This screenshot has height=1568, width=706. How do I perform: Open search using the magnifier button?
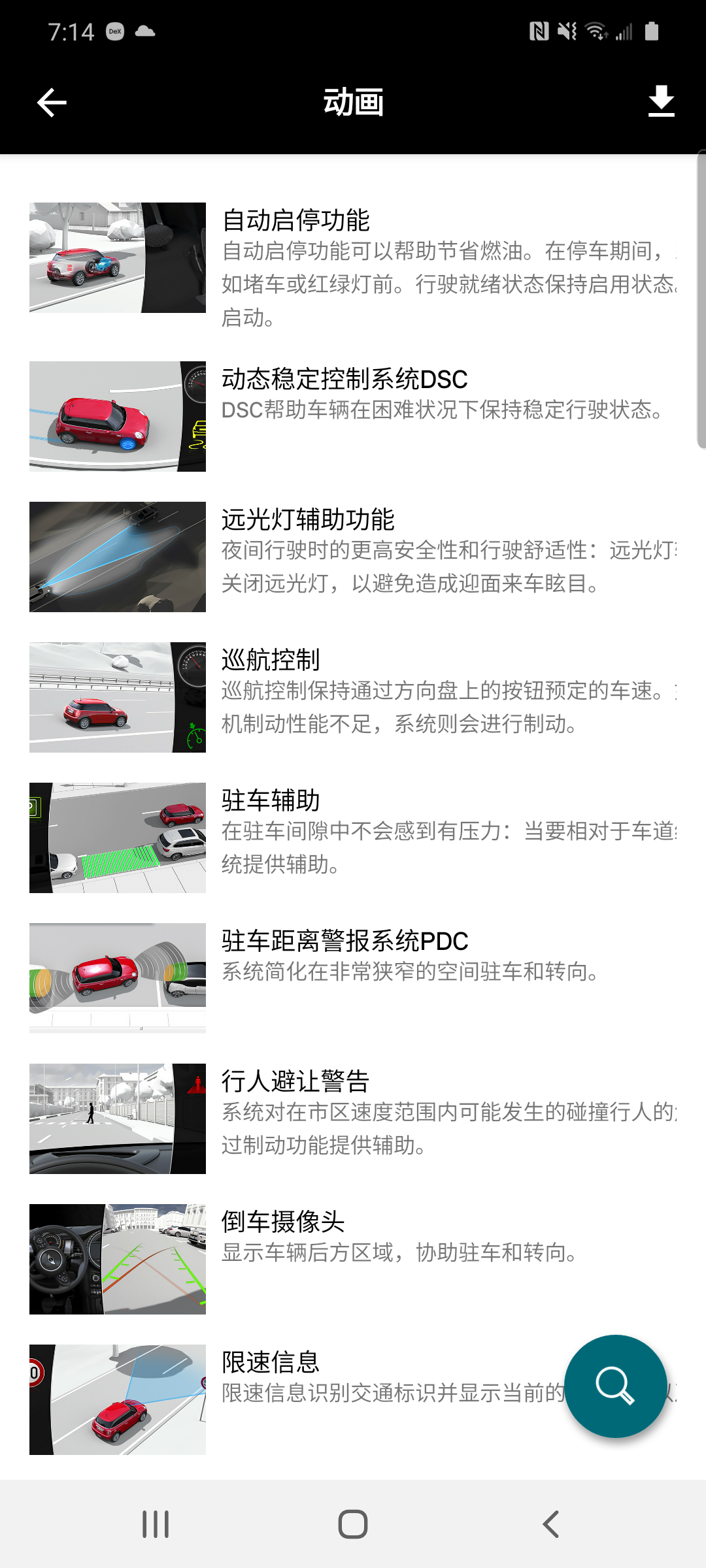point(615,1386)
